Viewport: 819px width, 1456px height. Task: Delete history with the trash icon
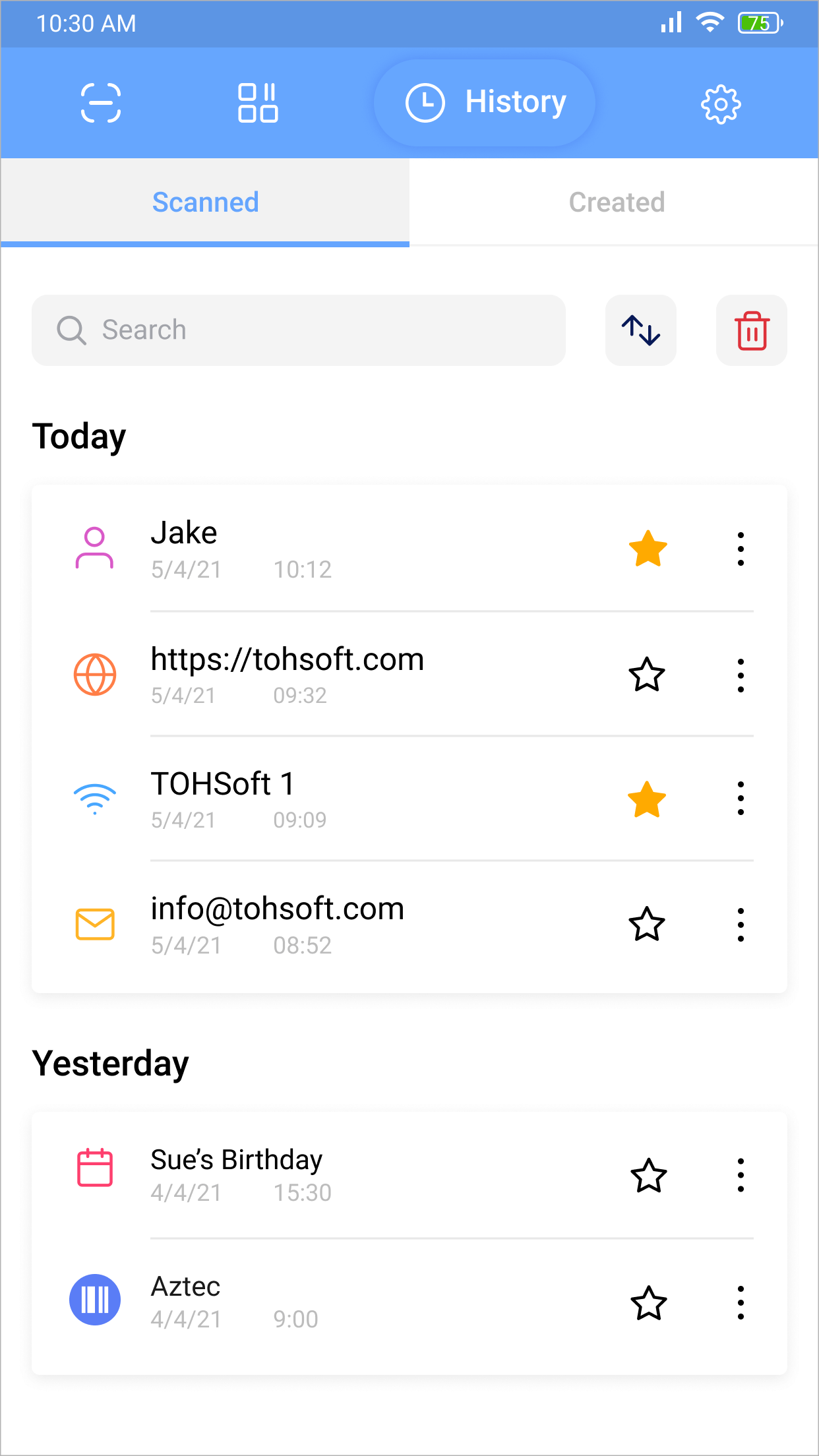[752, 330]
